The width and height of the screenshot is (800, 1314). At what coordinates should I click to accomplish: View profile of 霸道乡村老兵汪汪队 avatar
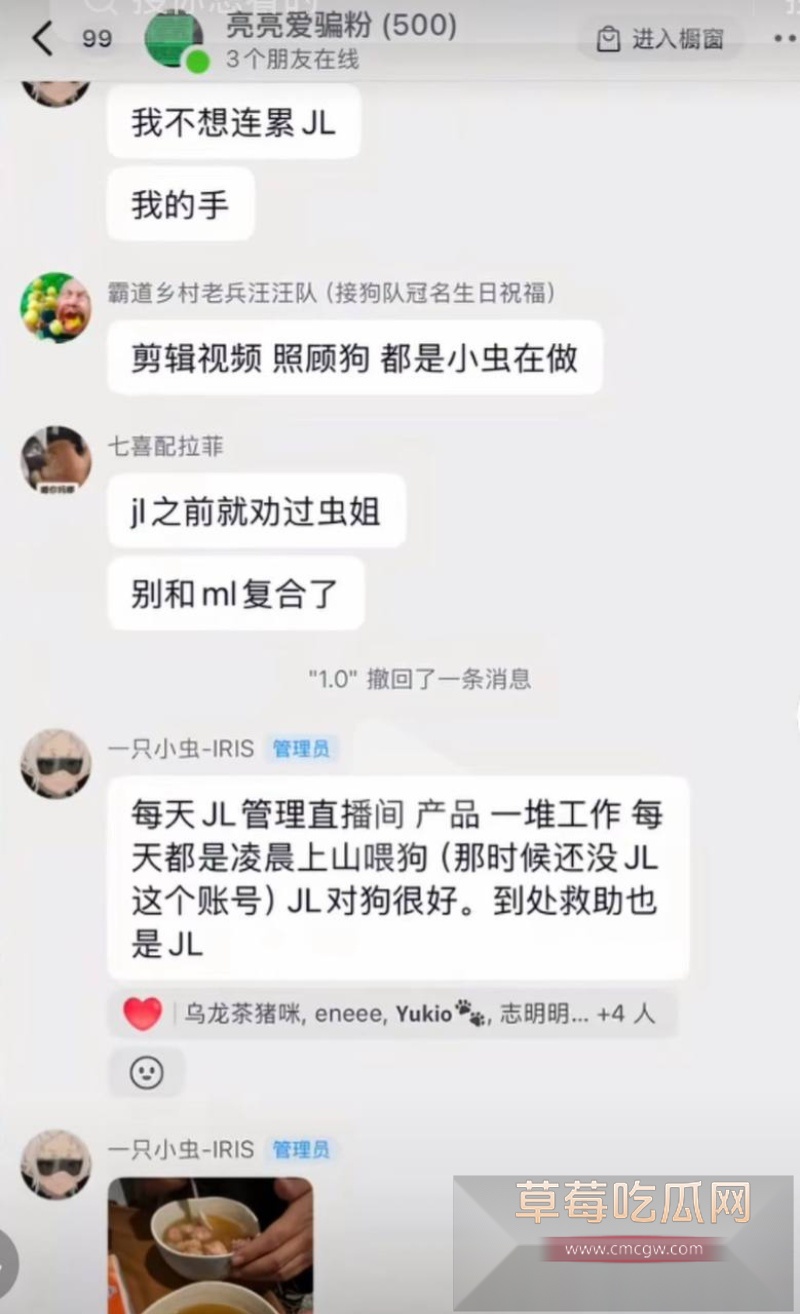coord(56,307)
